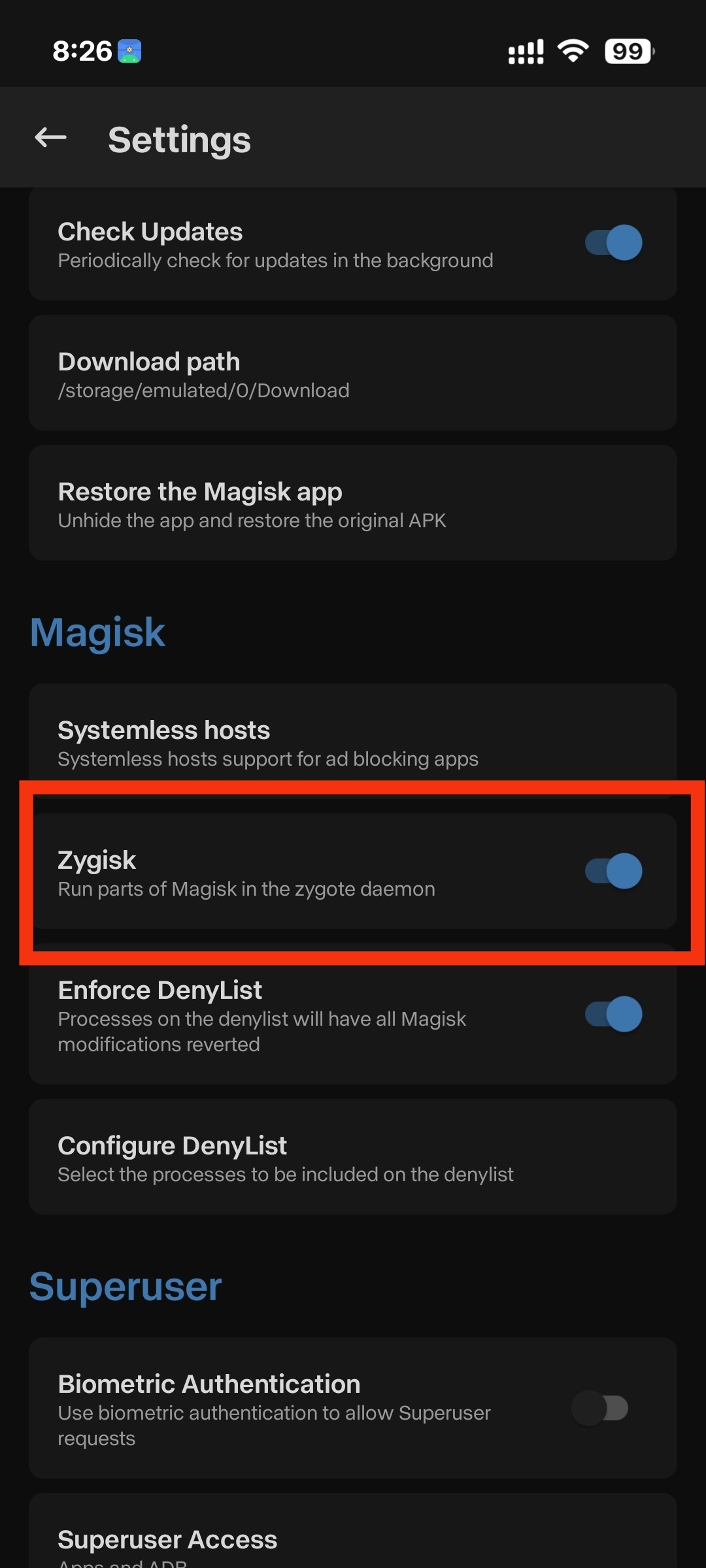Enable Biometric Authentication toggle
The image size is (706, 1568).
600,1408
